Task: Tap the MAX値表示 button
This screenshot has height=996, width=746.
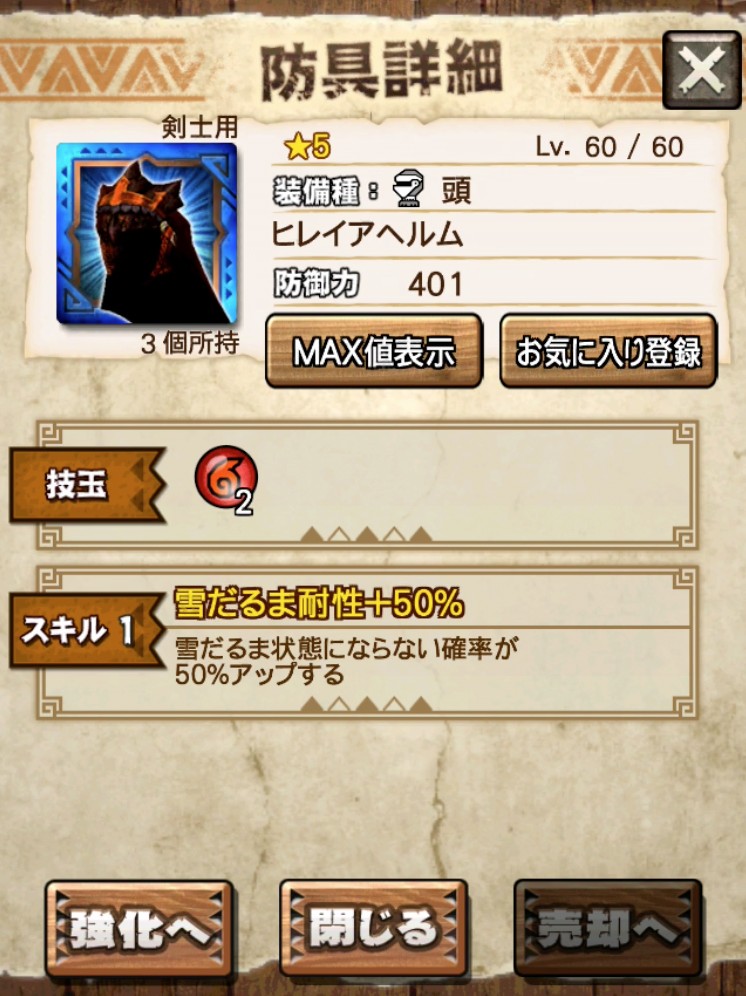Action: click(x=374, y=351)
